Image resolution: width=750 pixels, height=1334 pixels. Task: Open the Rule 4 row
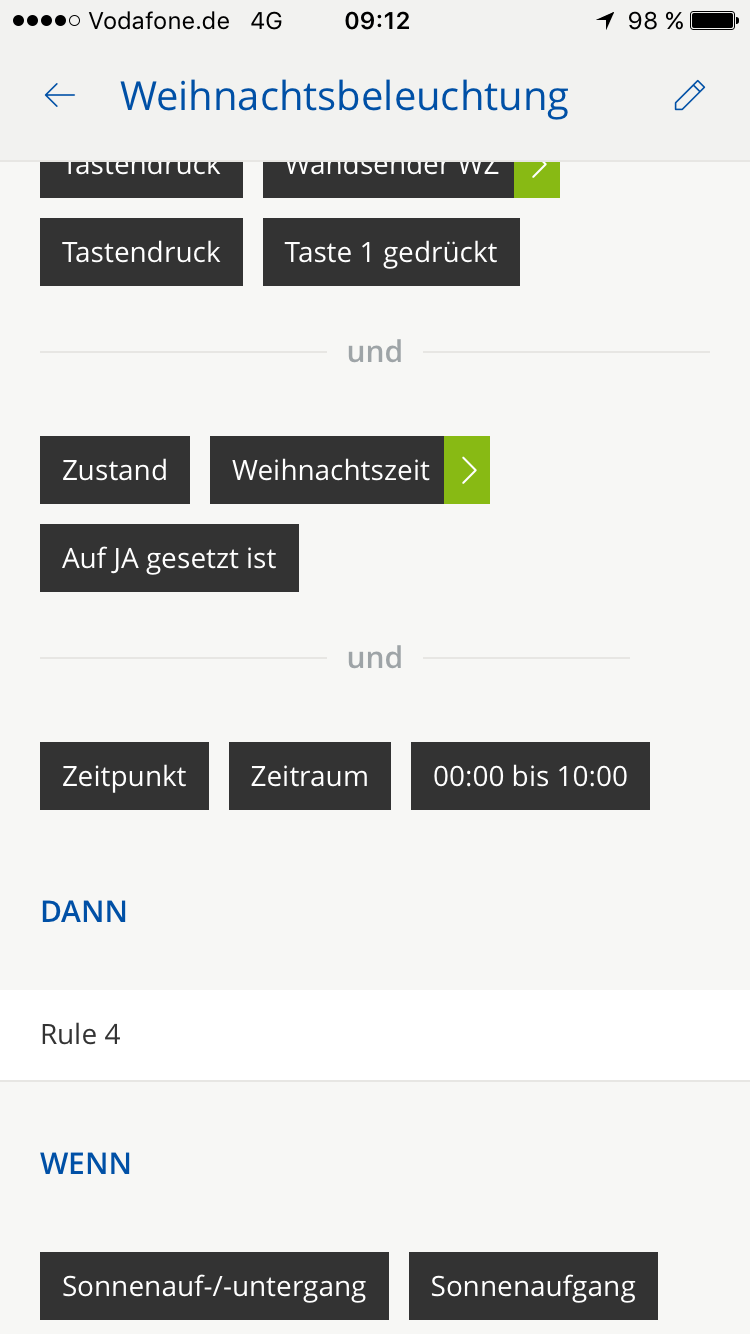click(375, 1035)
